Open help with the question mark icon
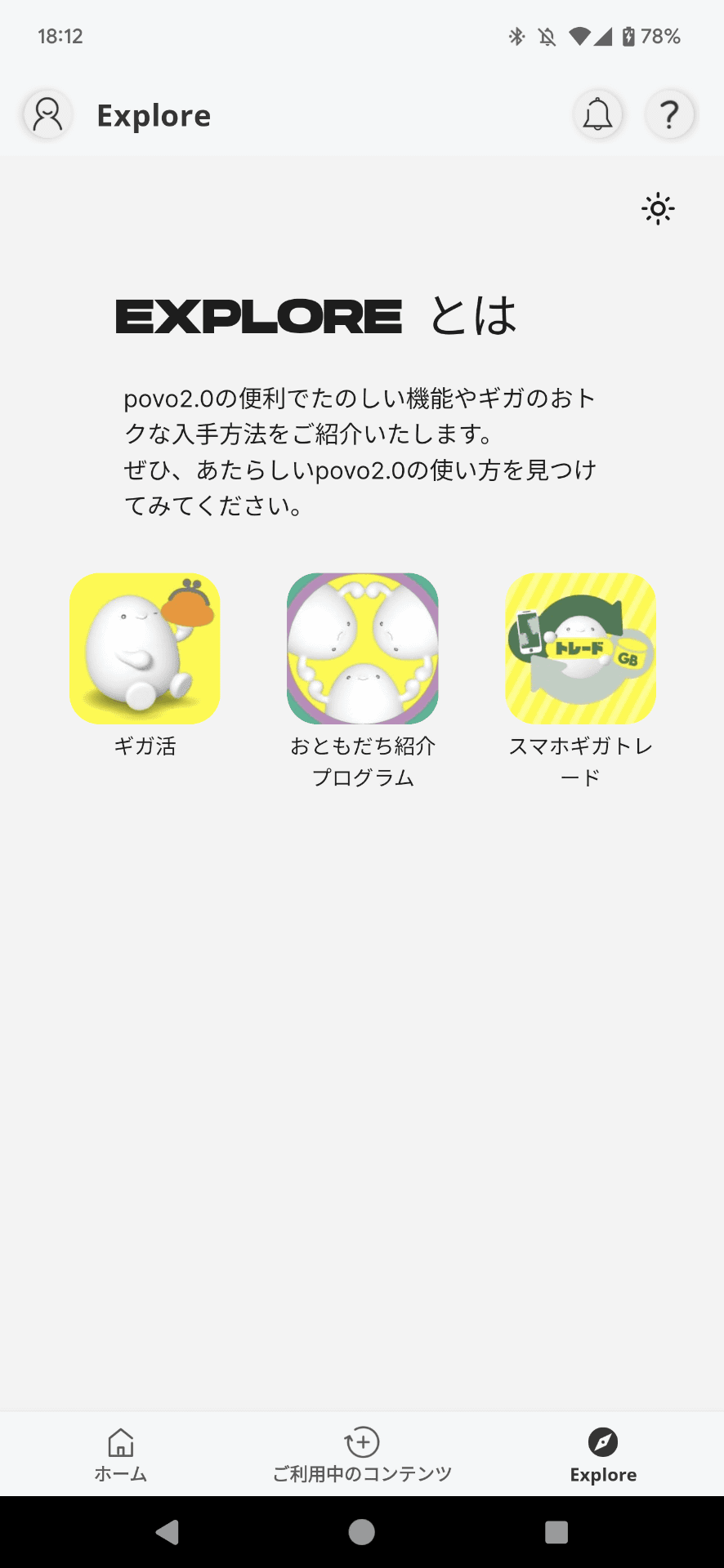Viewport: 724px width, 1568px height. (x=670, y=114)
